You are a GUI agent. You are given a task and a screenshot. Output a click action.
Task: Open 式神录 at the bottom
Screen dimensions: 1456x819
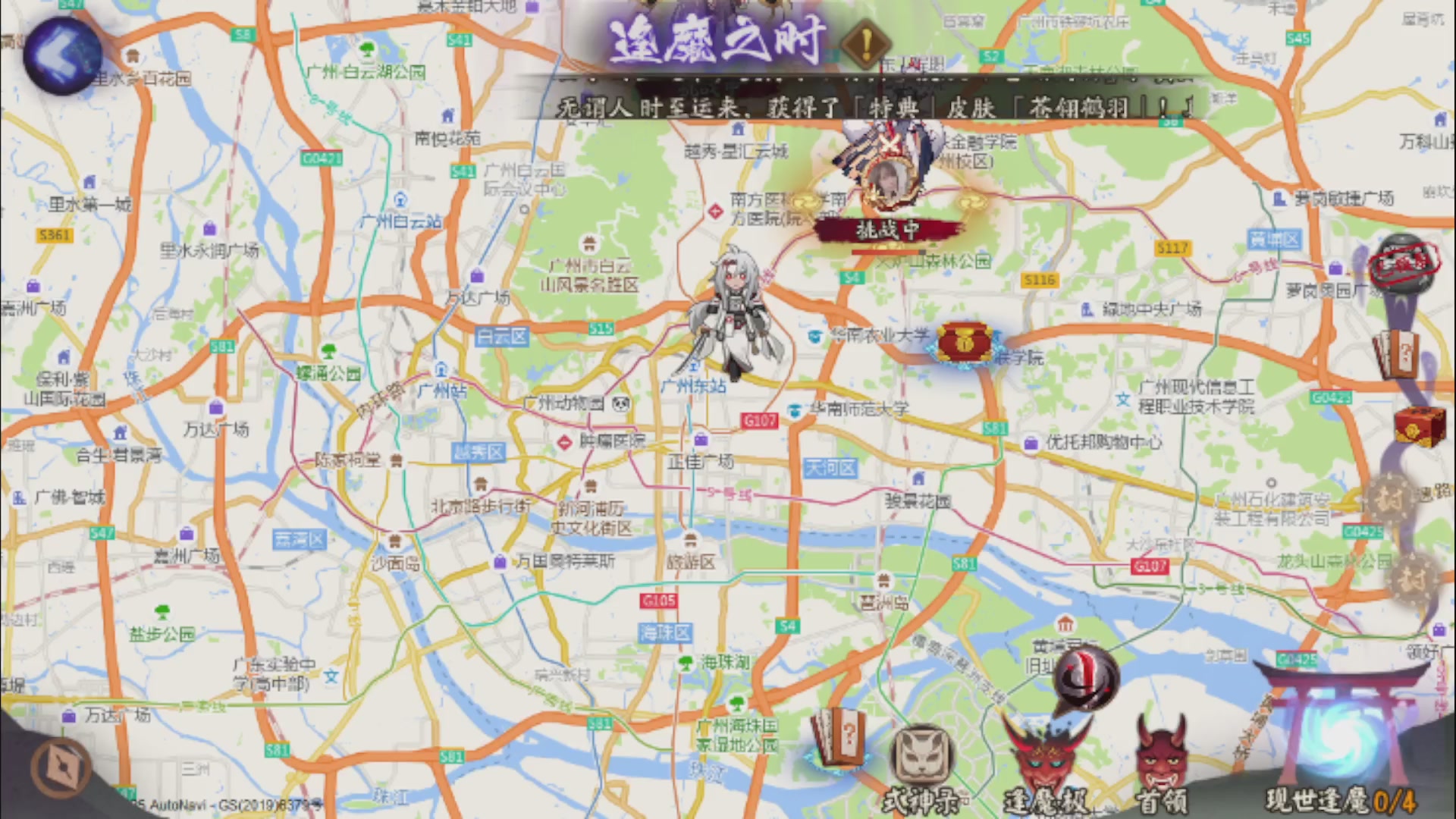click(x=922, y=766)
